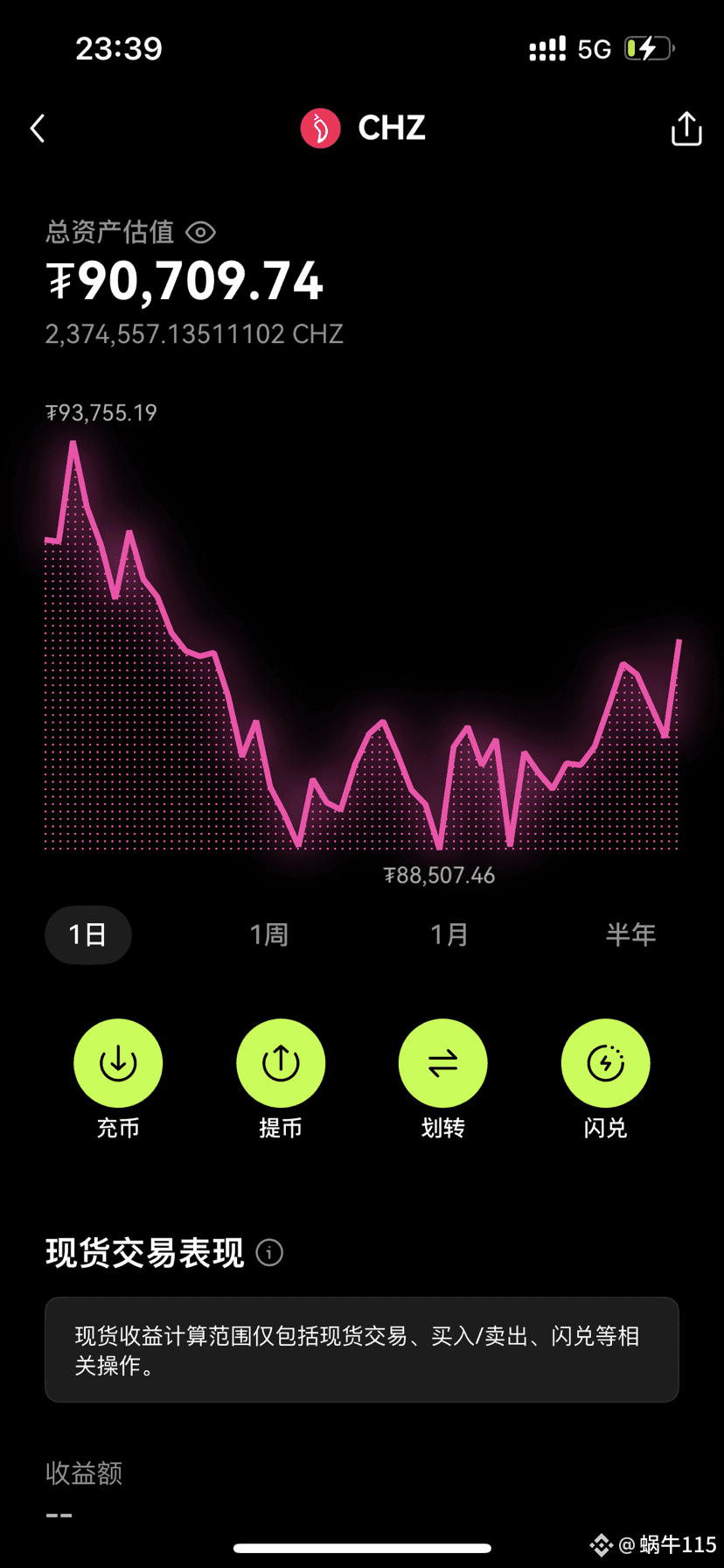This screenshot has height=1568, width=724.
Task: Hide the total asset value with the eye icon
Action: [x=201, y=233]
